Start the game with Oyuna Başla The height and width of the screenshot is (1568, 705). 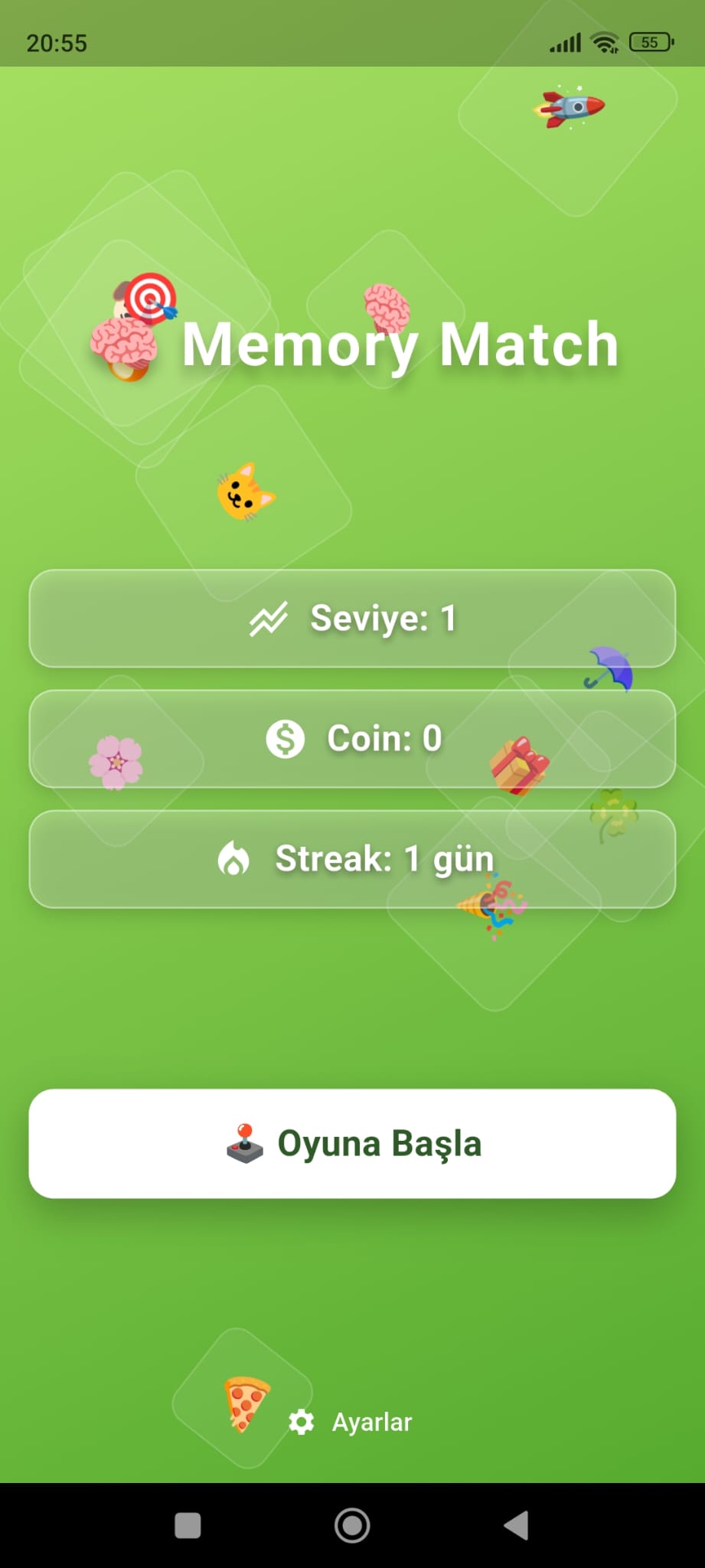352,1143
